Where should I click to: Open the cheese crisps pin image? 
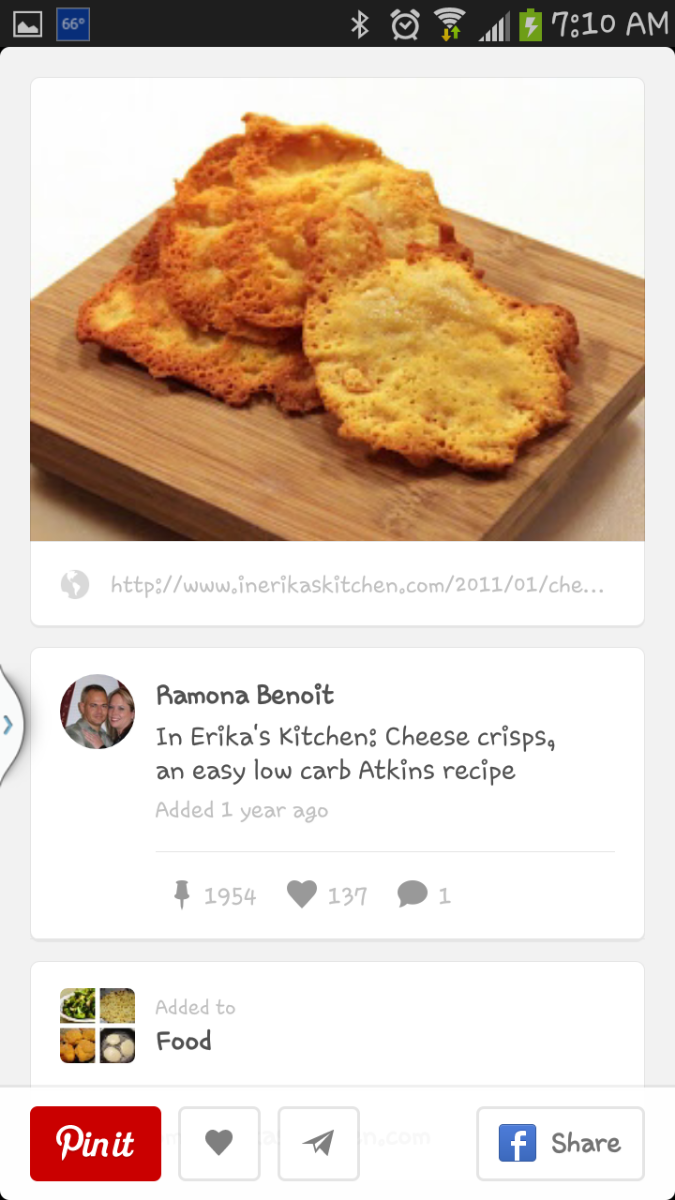pyautogui.click(x=337, y=310)
